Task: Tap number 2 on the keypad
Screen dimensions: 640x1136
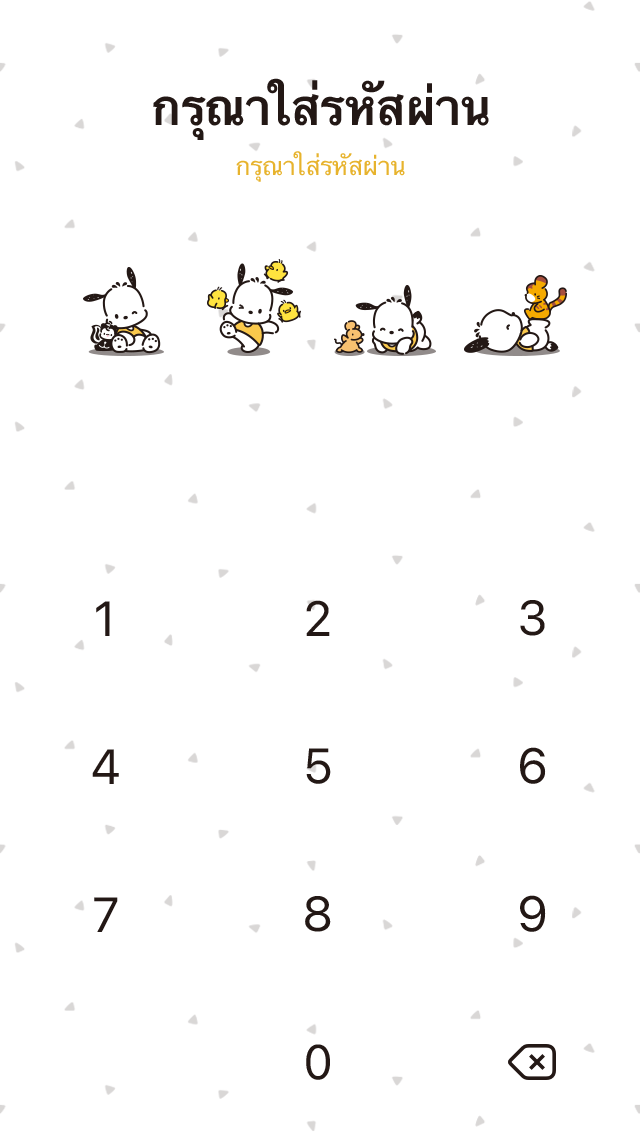Action: 318,619
